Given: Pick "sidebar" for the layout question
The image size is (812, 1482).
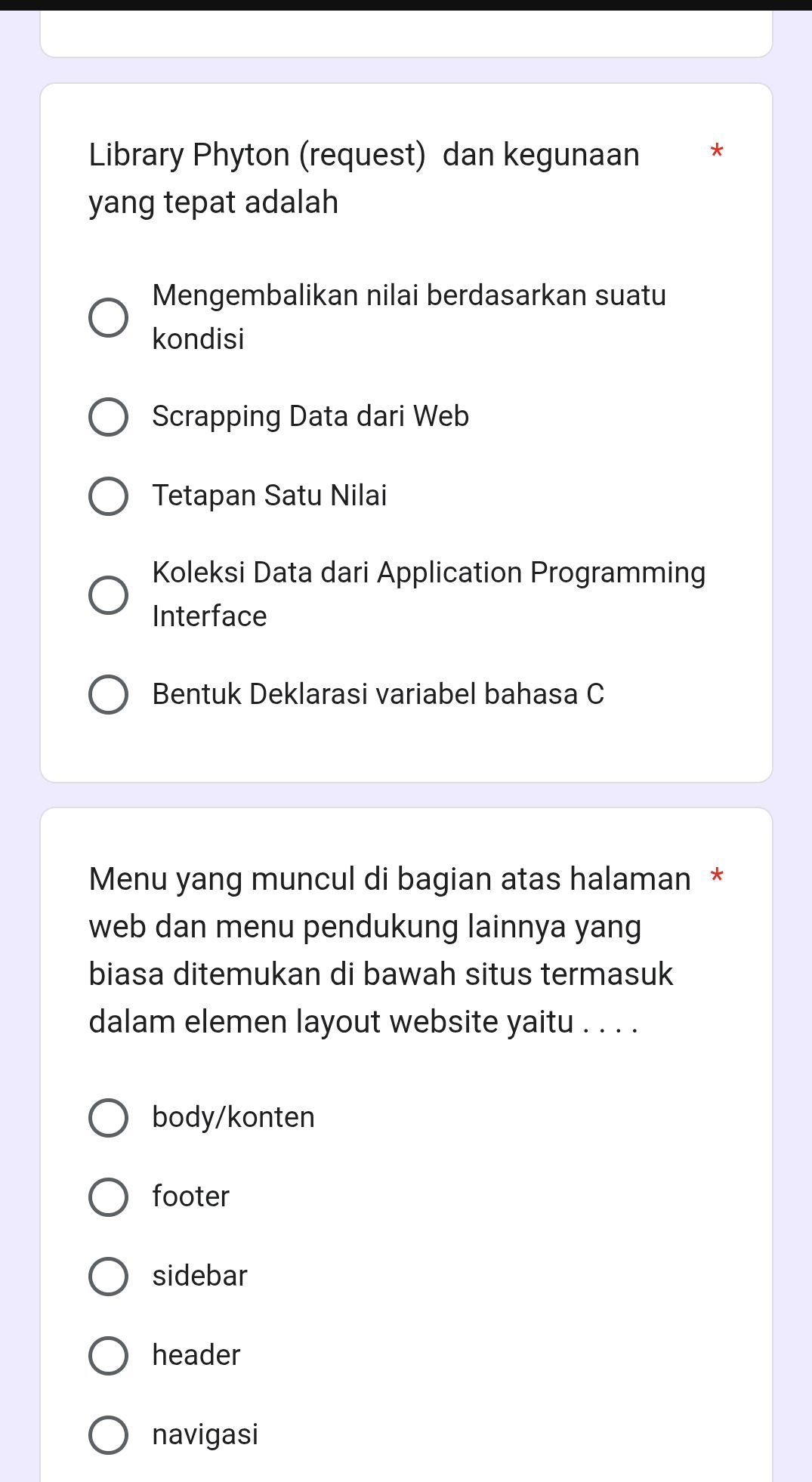Looking at the screenshot, I should [108, 1275].
